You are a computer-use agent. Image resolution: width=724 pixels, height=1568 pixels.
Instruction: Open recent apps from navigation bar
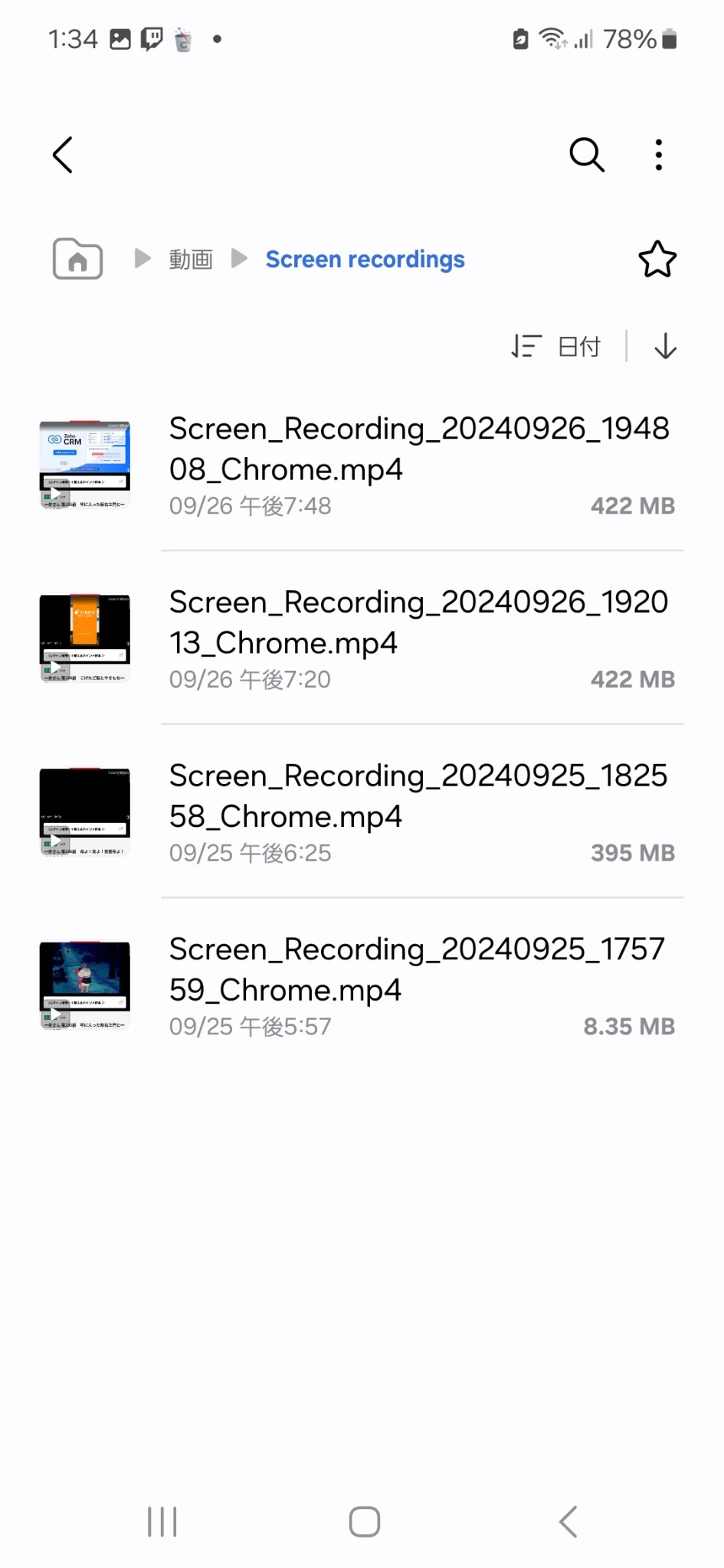[x=162, y=1521]
